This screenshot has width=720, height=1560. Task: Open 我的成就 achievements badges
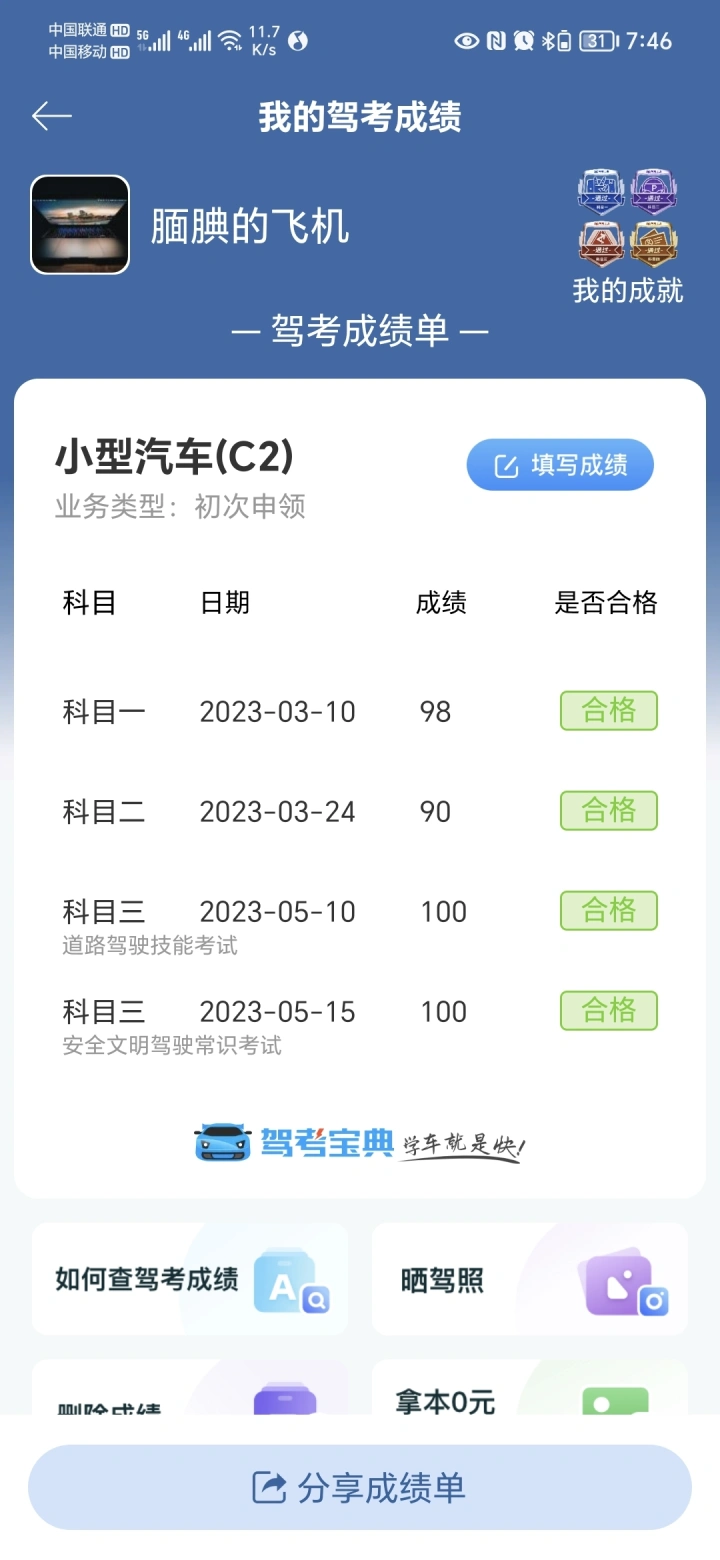627,237
